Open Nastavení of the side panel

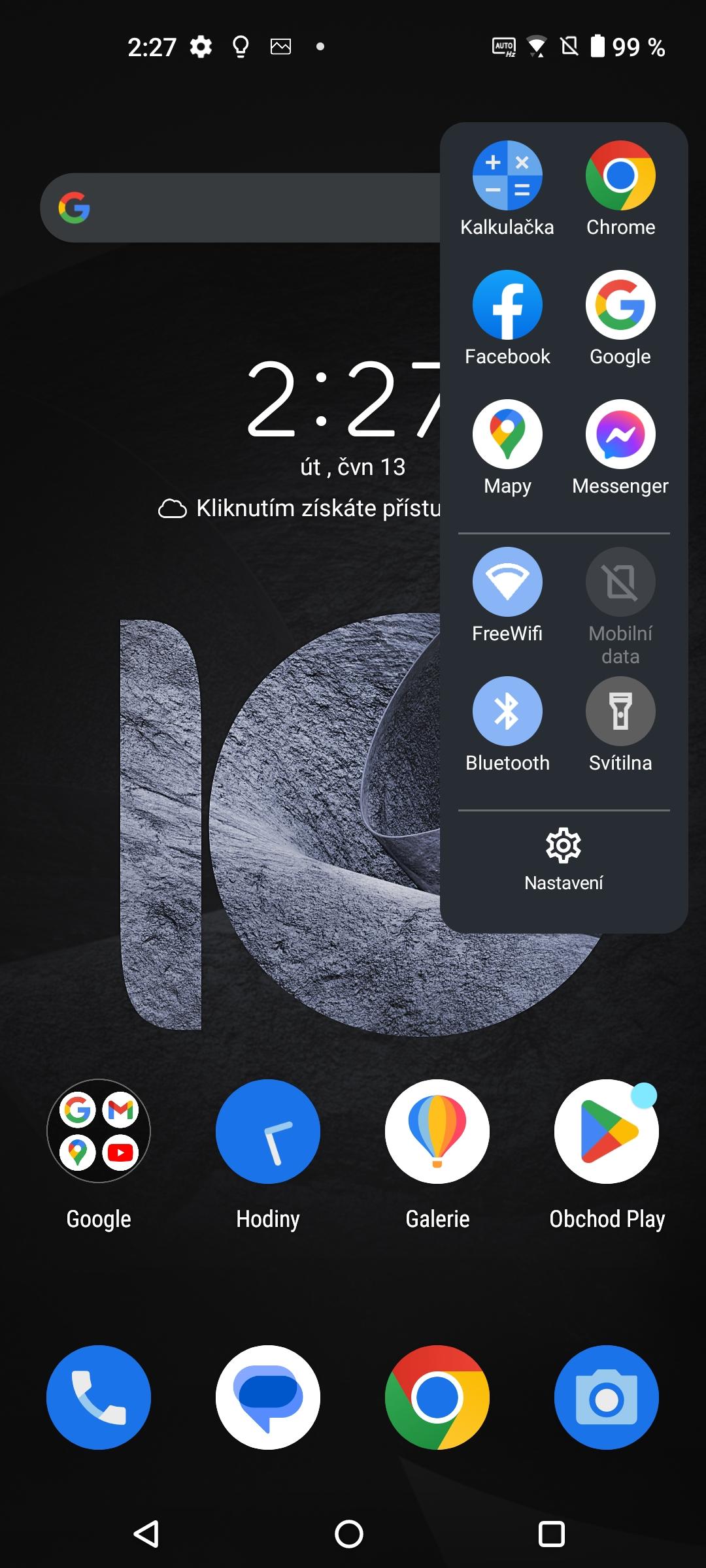click(x=563, y=860)
